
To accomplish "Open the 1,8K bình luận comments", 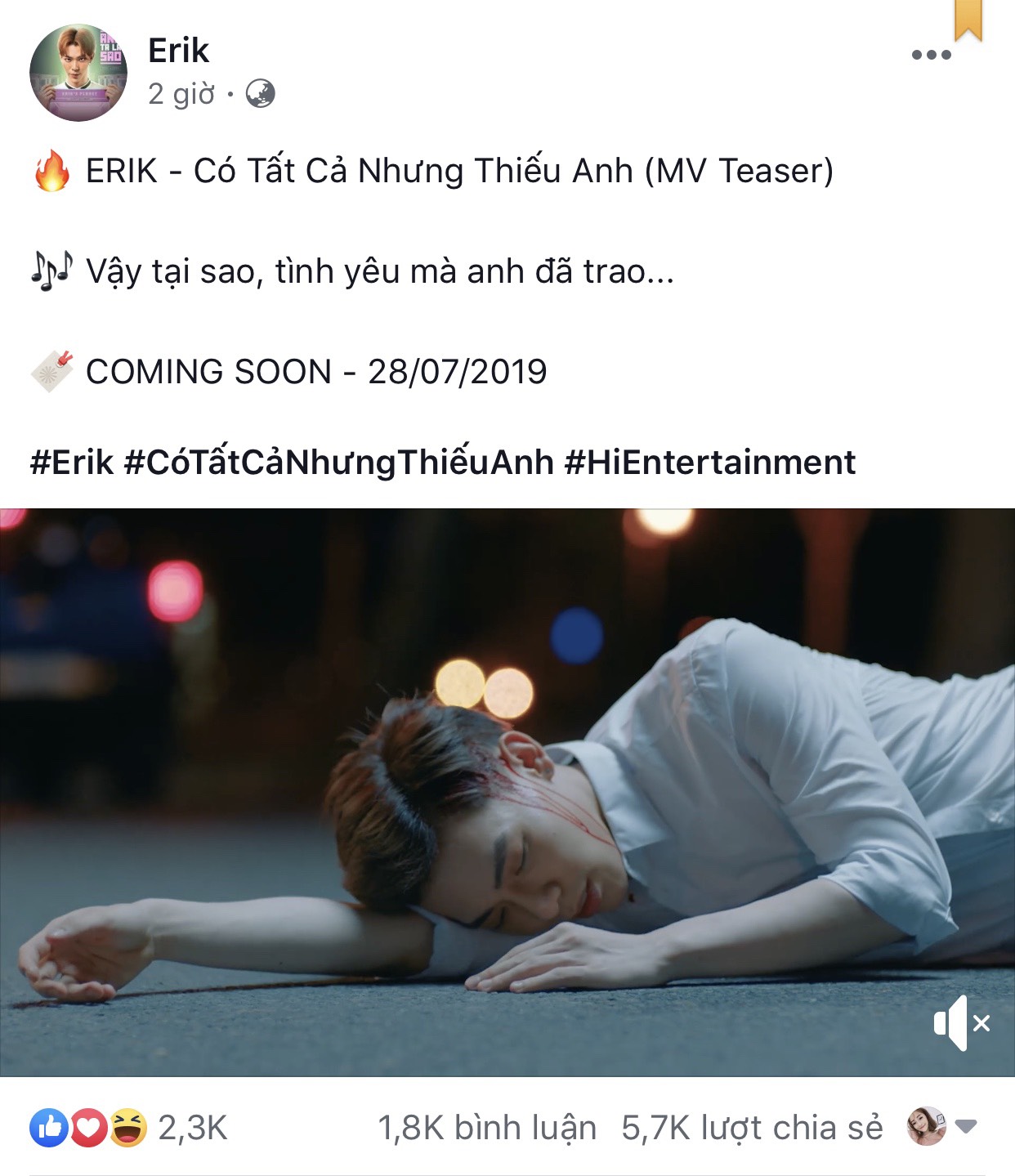I will 487,1128.
